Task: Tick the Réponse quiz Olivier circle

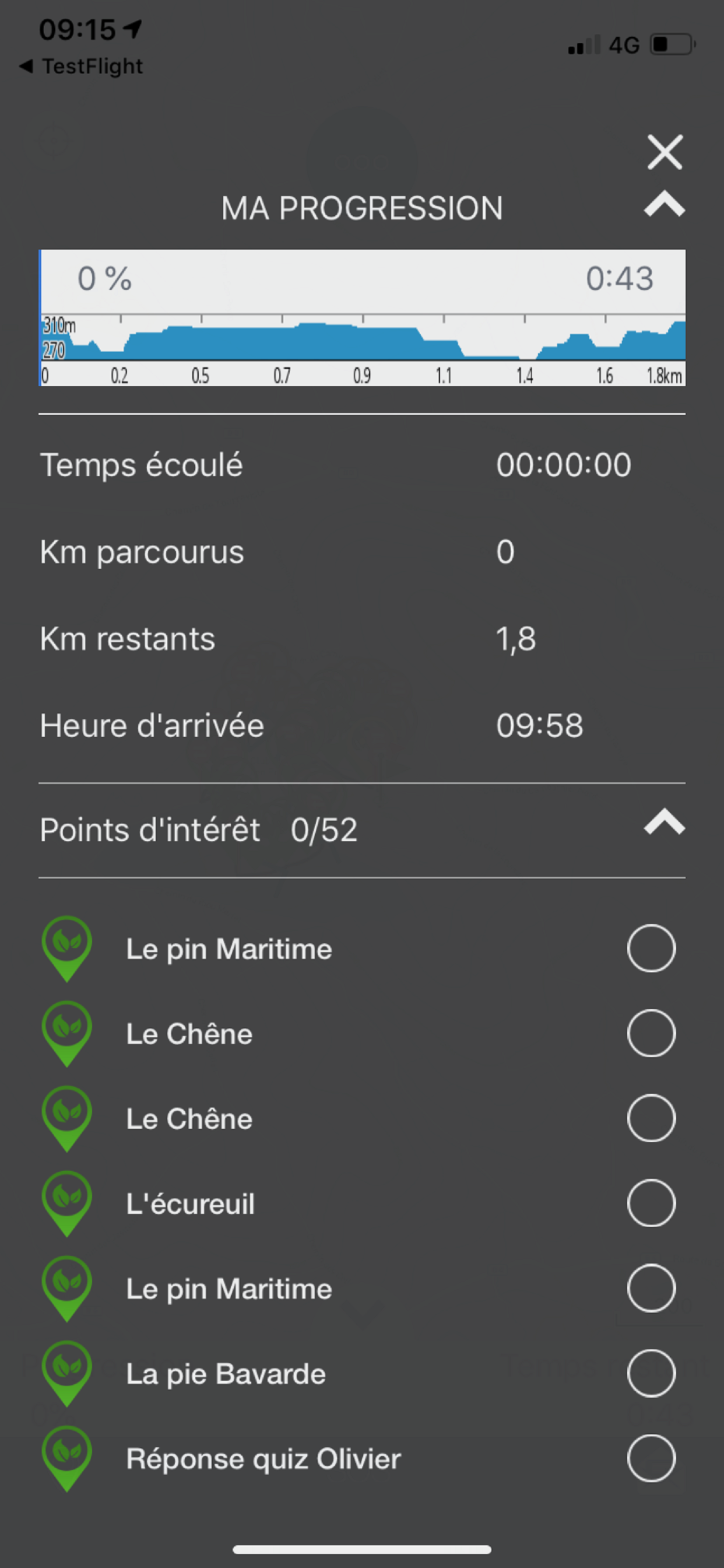Action: click(651, 1458)
